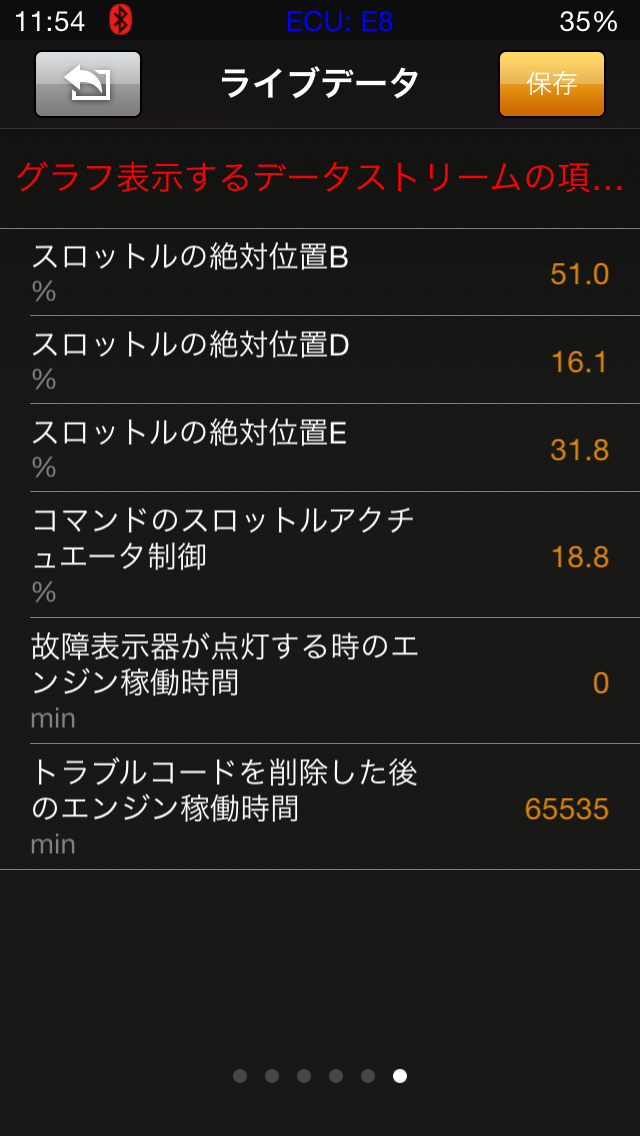
Task: Tap the 保存 save button
Action: pyautogui.click(x=551, y=84)
